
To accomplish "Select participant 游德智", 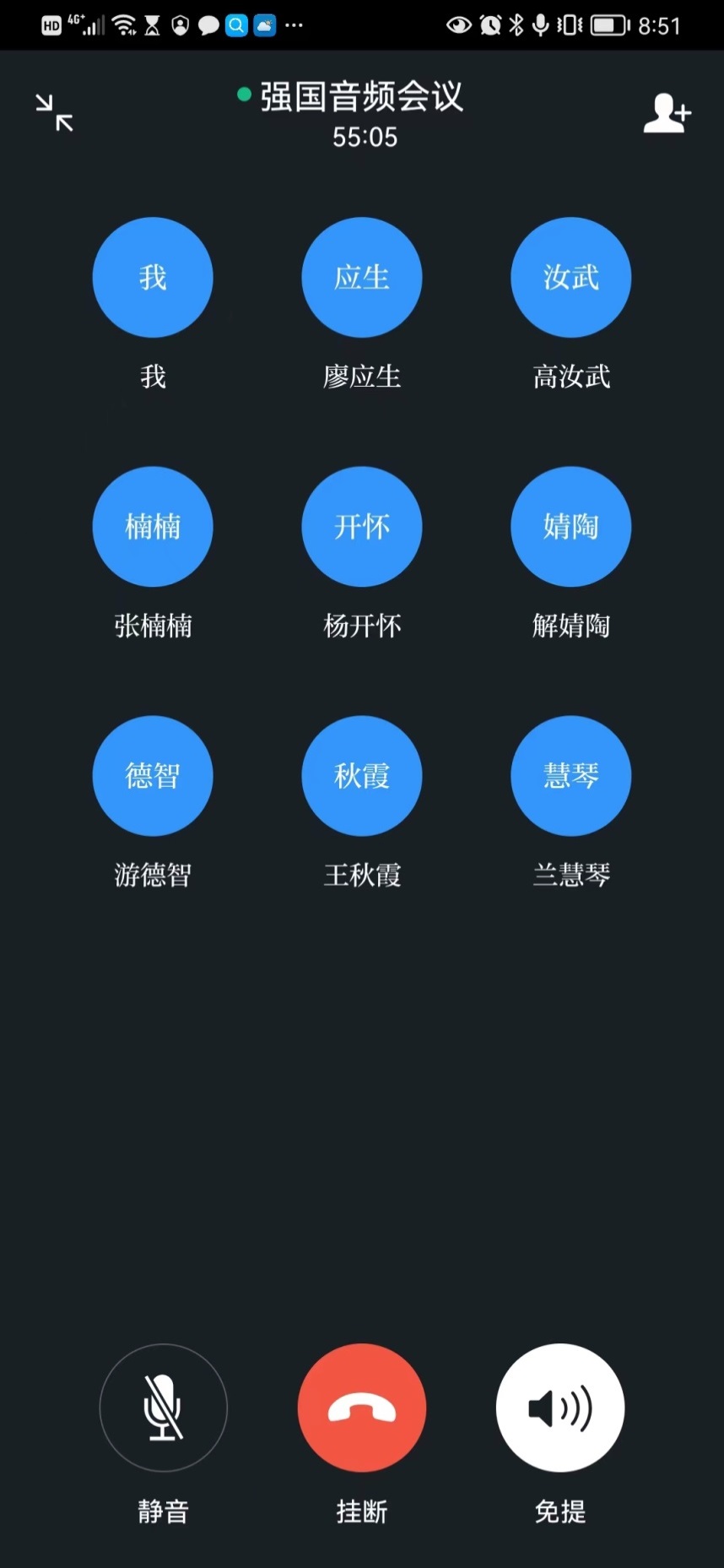I will point(153,776).
